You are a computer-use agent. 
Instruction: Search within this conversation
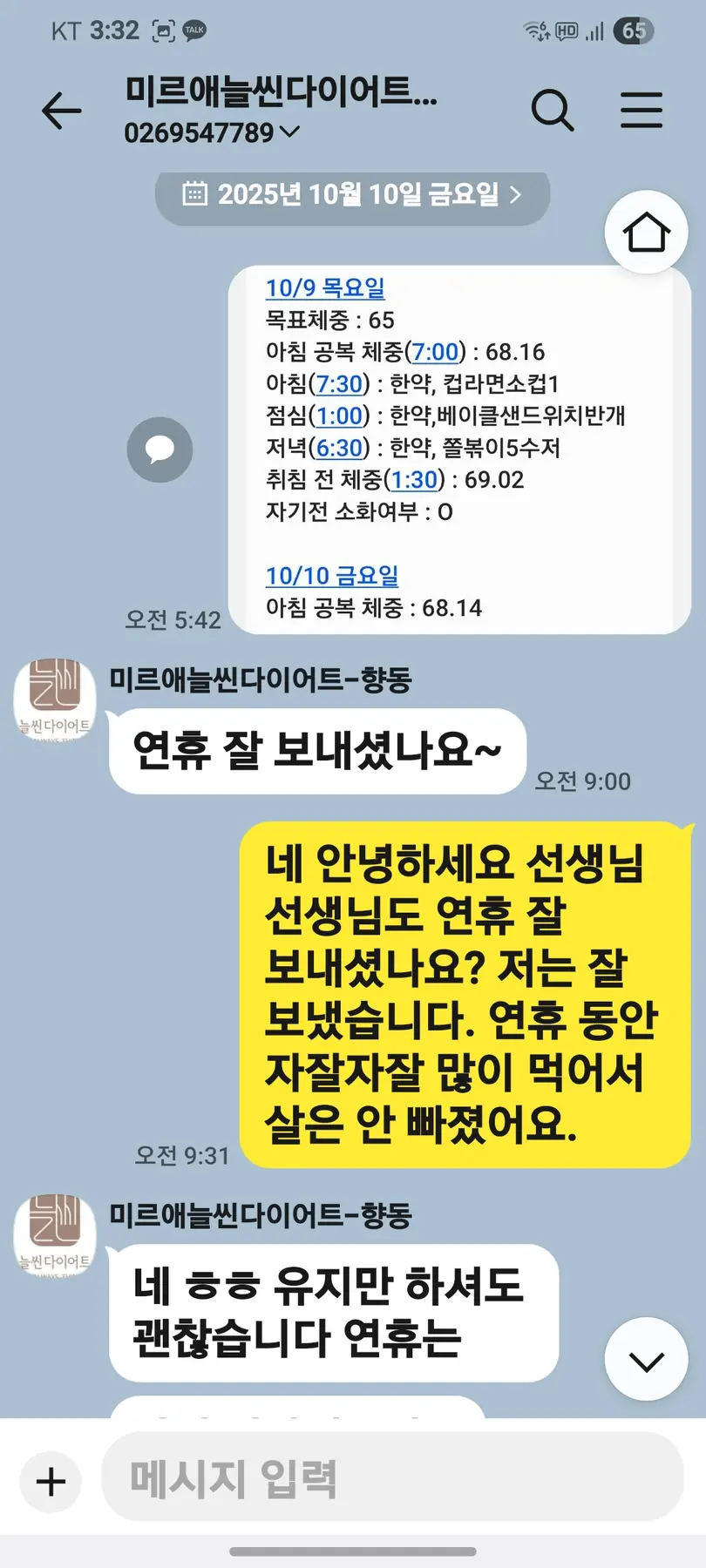553,111
